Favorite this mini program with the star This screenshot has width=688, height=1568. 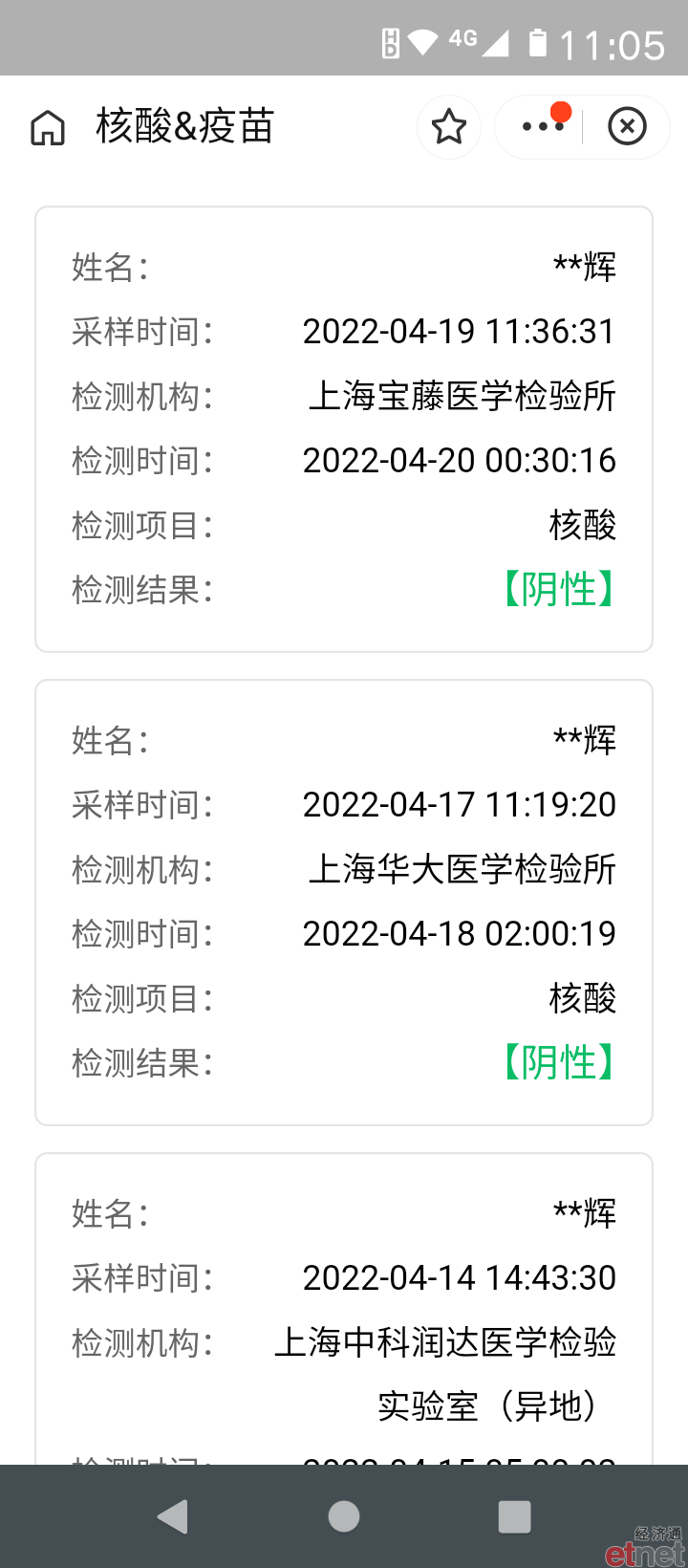point(449,127)
